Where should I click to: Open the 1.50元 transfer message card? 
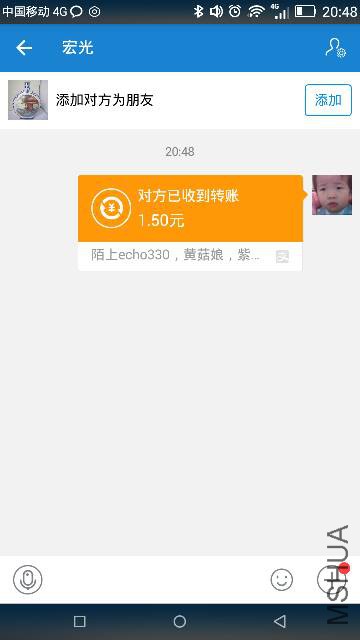pos(190,223)
